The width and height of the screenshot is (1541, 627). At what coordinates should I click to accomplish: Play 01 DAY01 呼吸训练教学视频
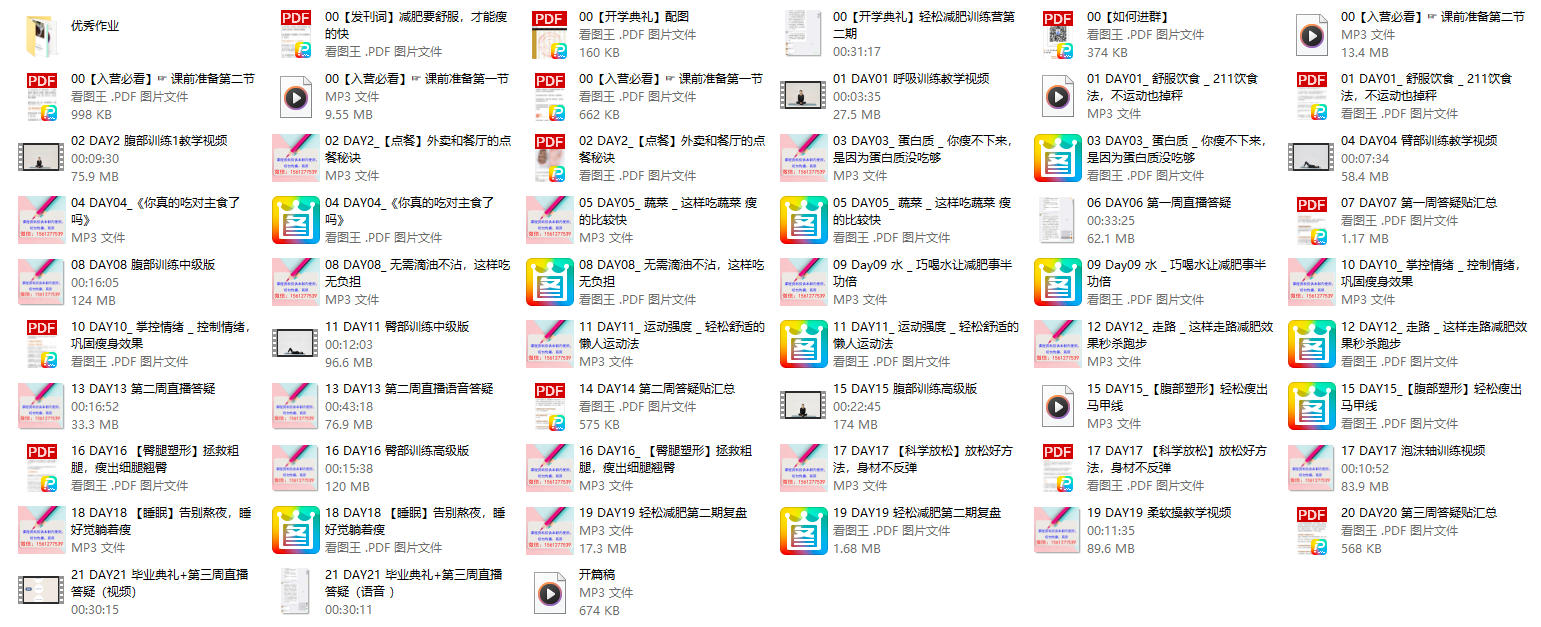click(x=804, y=97)
